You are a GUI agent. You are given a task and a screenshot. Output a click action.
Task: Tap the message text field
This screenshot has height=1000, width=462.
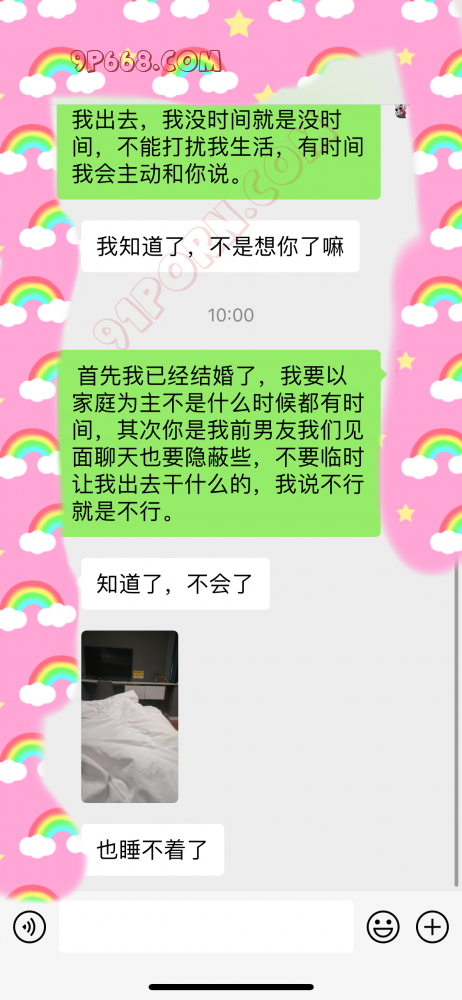pyautogui.click(x=206, y=927)
